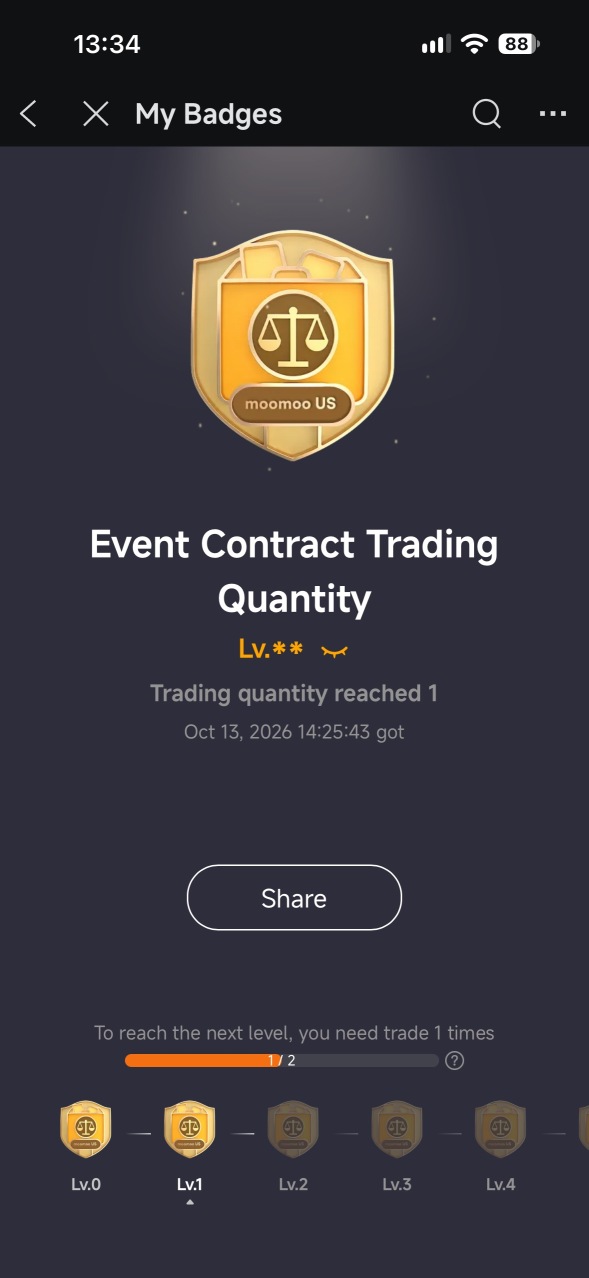Select the Lv.0 badge
The width and height of the screenshot is (589, 1278).
click(x=86, y=1129)
